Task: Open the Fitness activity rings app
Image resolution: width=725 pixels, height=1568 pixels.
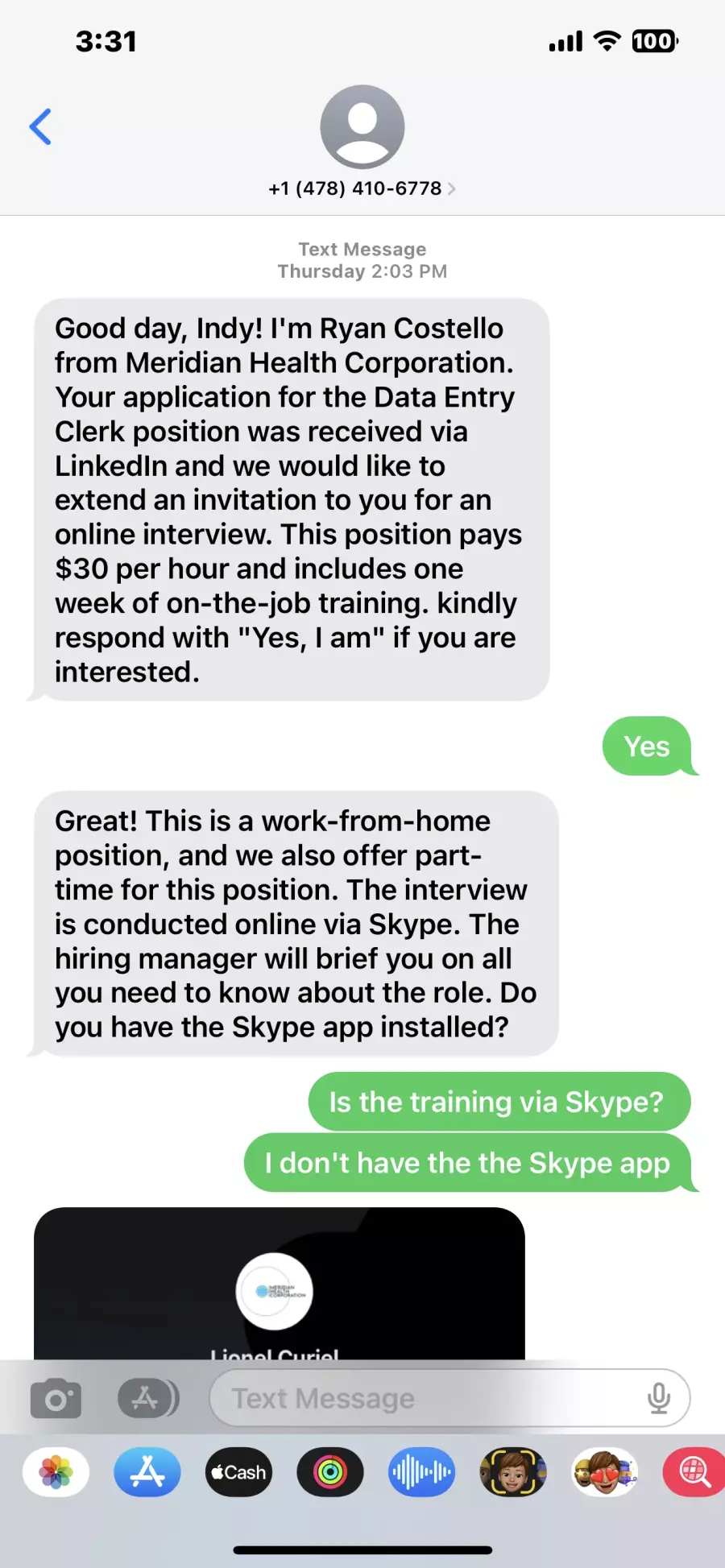Action: point(330,1472)
